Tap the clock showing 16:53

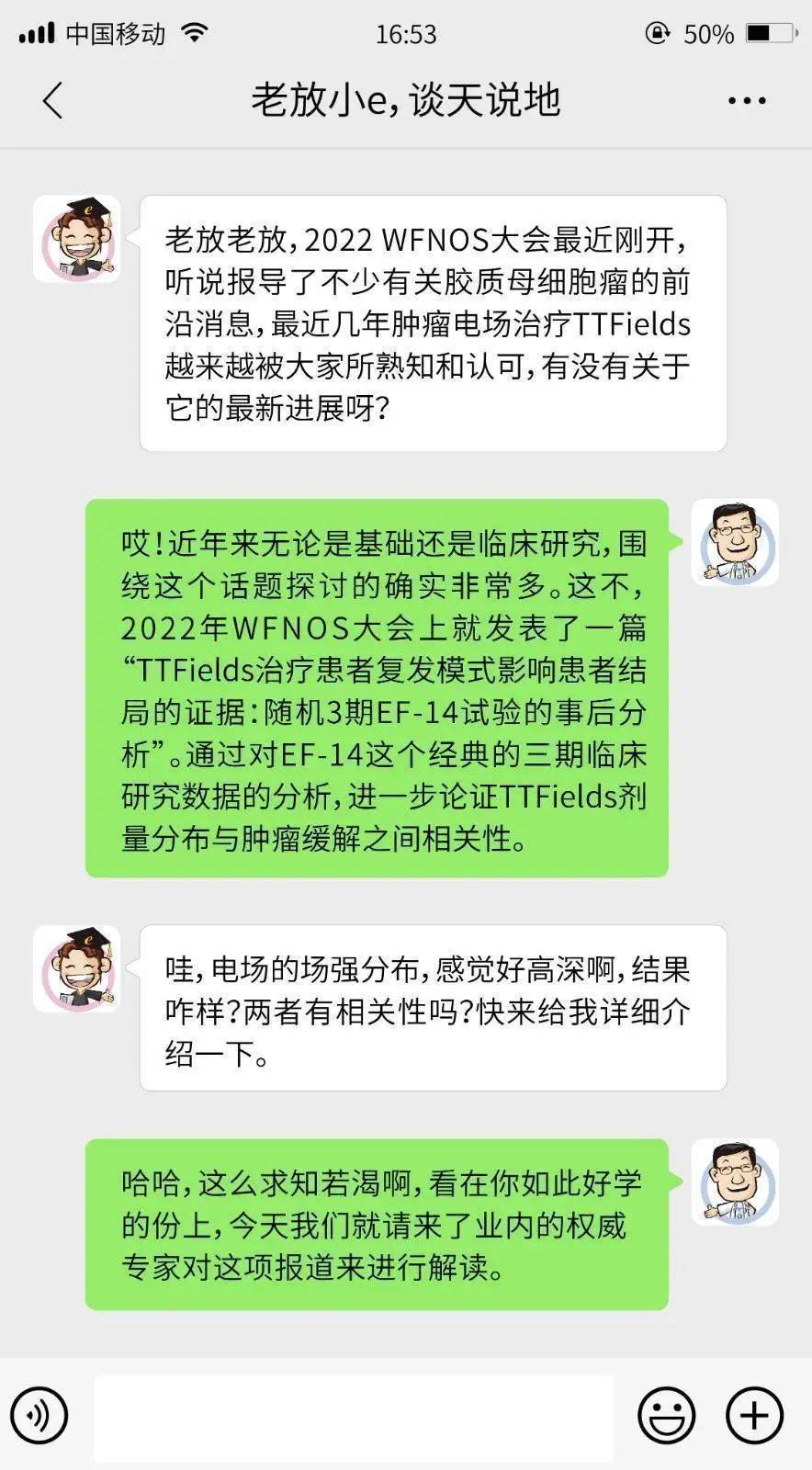(405, 34)
